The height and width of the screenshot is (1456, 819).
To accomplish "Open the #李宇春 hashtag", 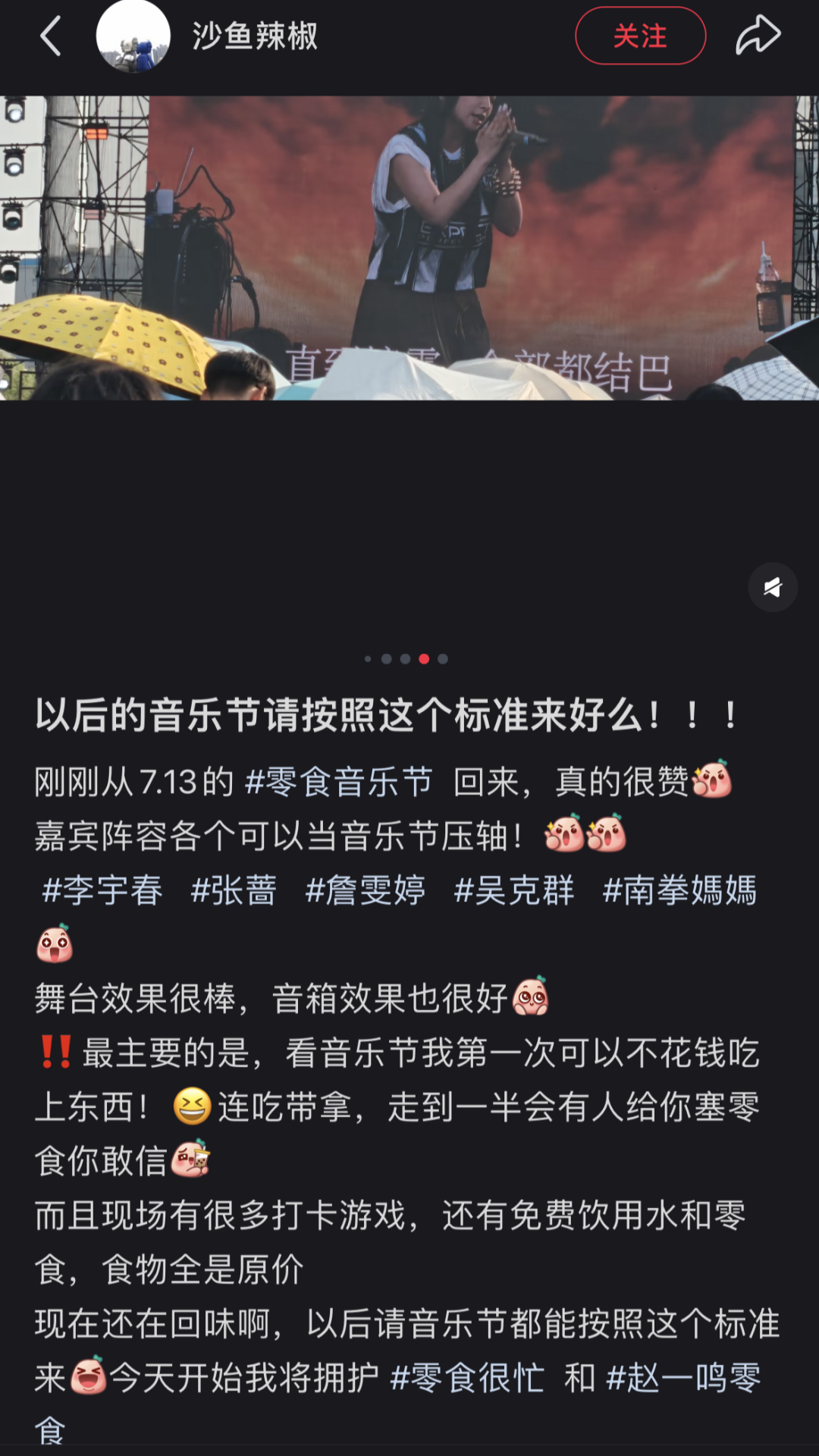I will [102, 890].
